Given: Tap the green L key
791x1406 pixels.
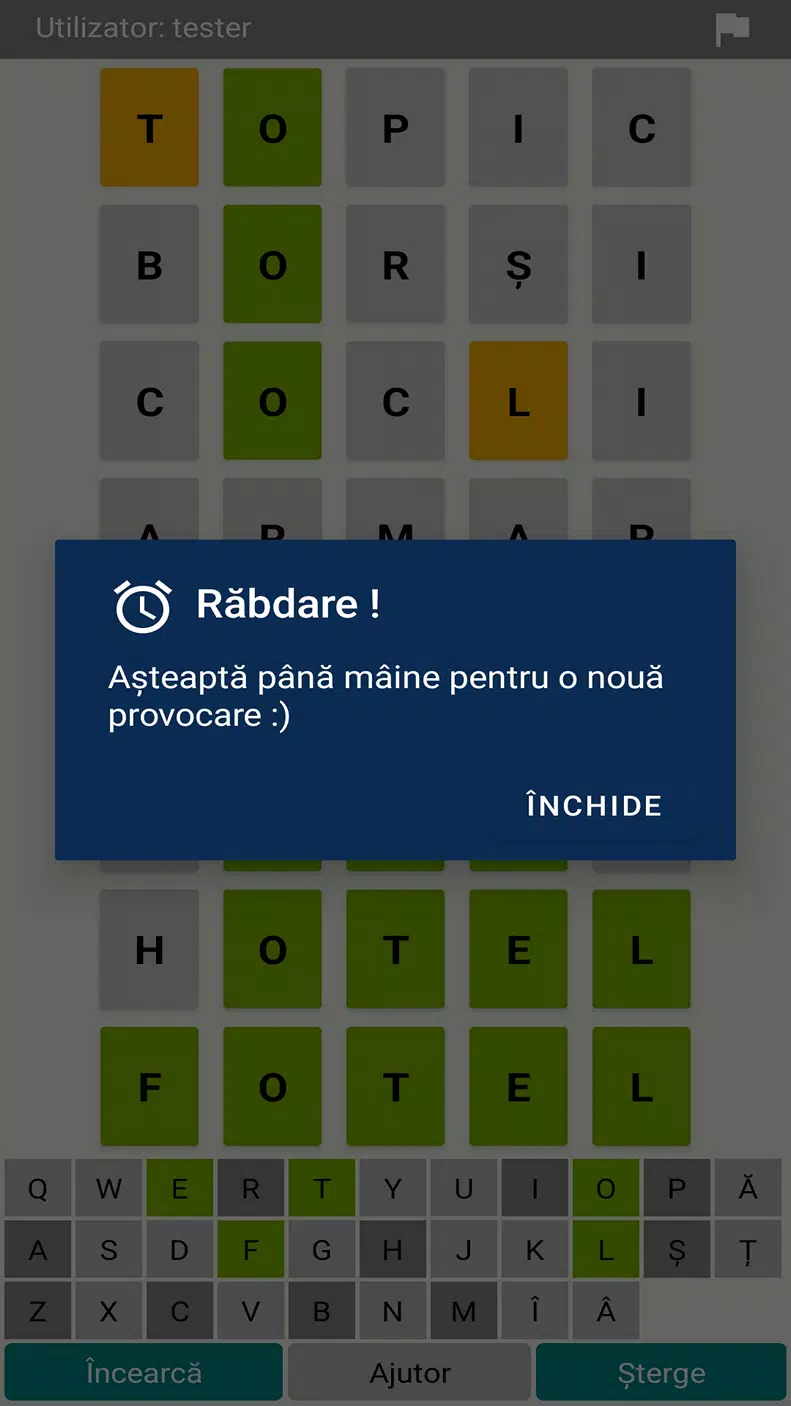Looking at the screenshot, I should click(606, 1250).
